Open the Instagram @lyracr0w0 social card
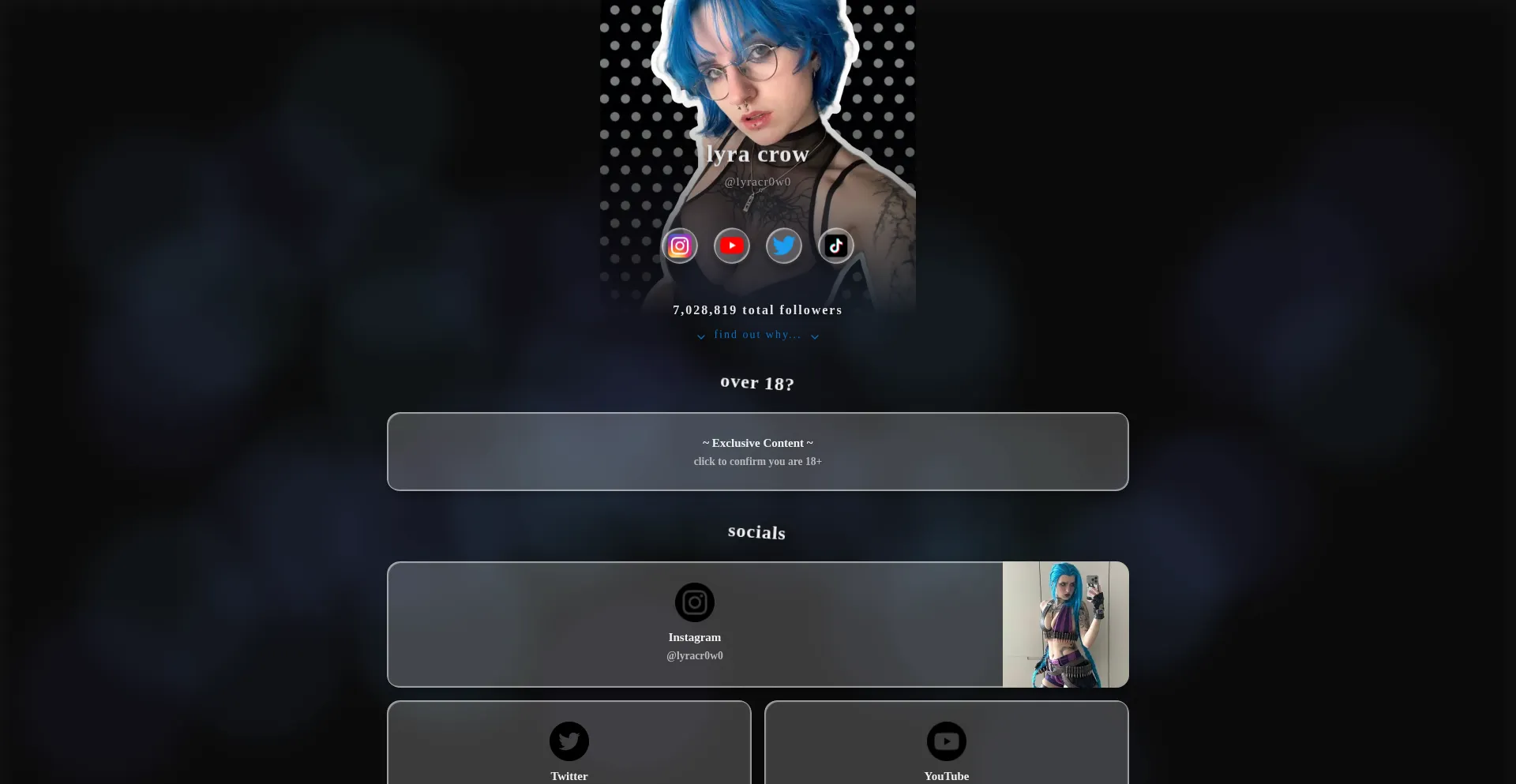This screenshot has height=784, width=1516. pos(694,625)
